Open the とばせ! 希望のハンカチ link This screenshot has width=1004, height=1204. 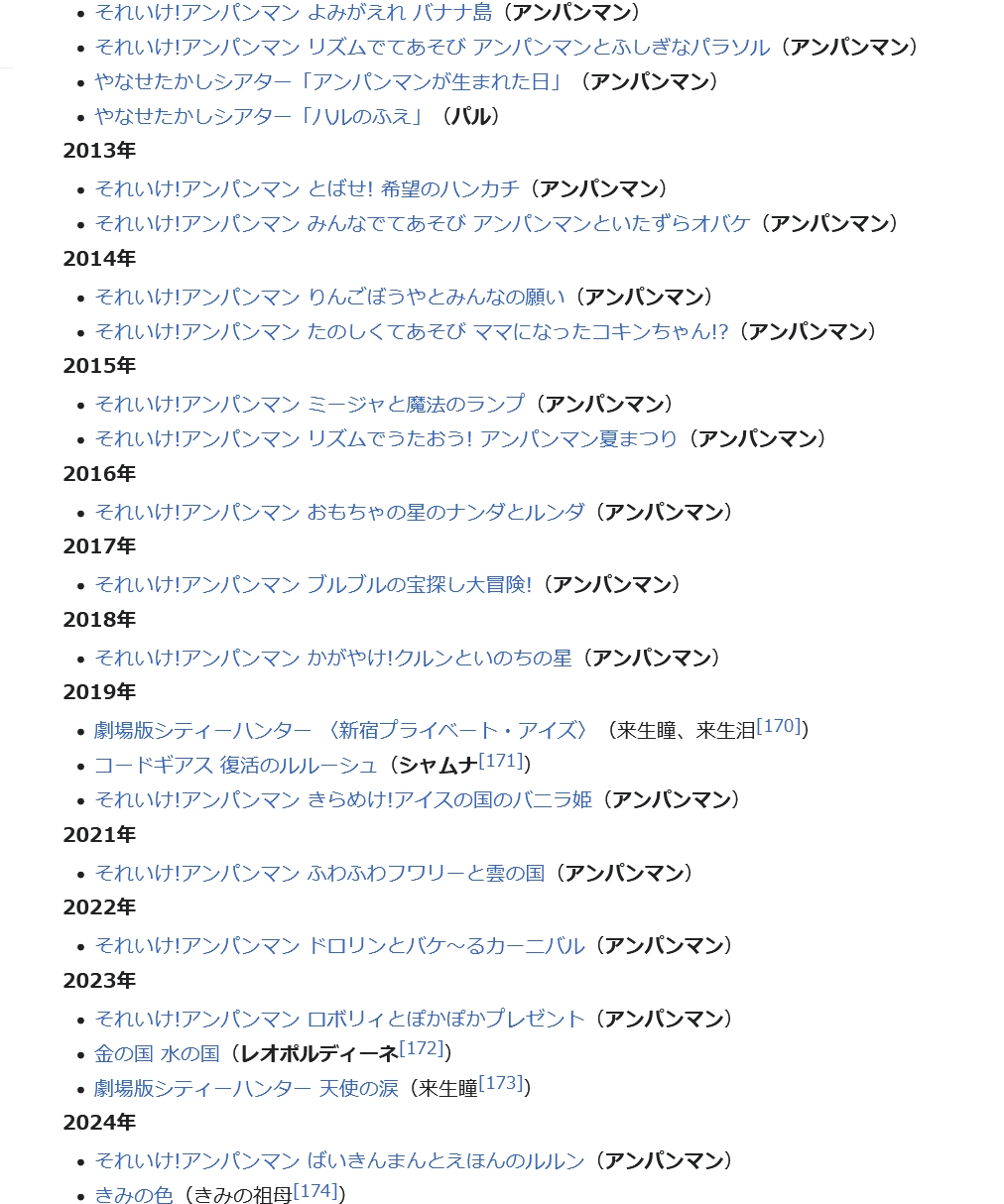pyautogui.click(x=307, y=188)
